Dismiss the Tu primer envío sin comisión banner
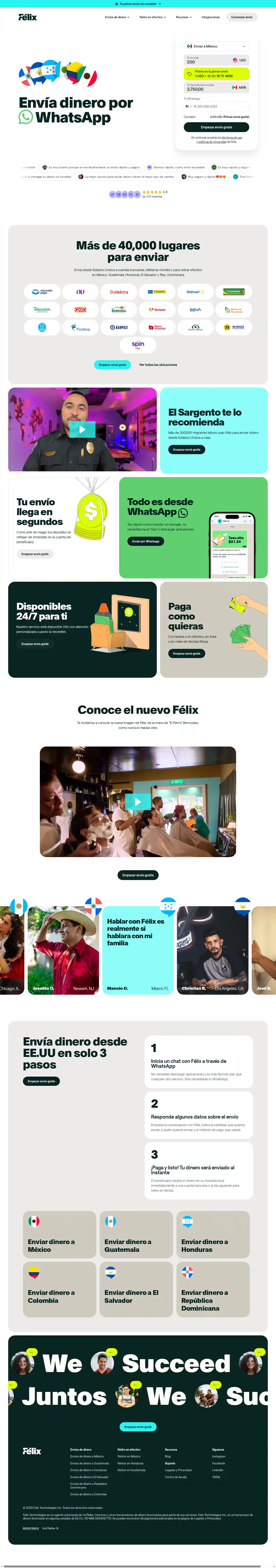The width and height of the screenshot is (276, 1568). pos(160,4)
